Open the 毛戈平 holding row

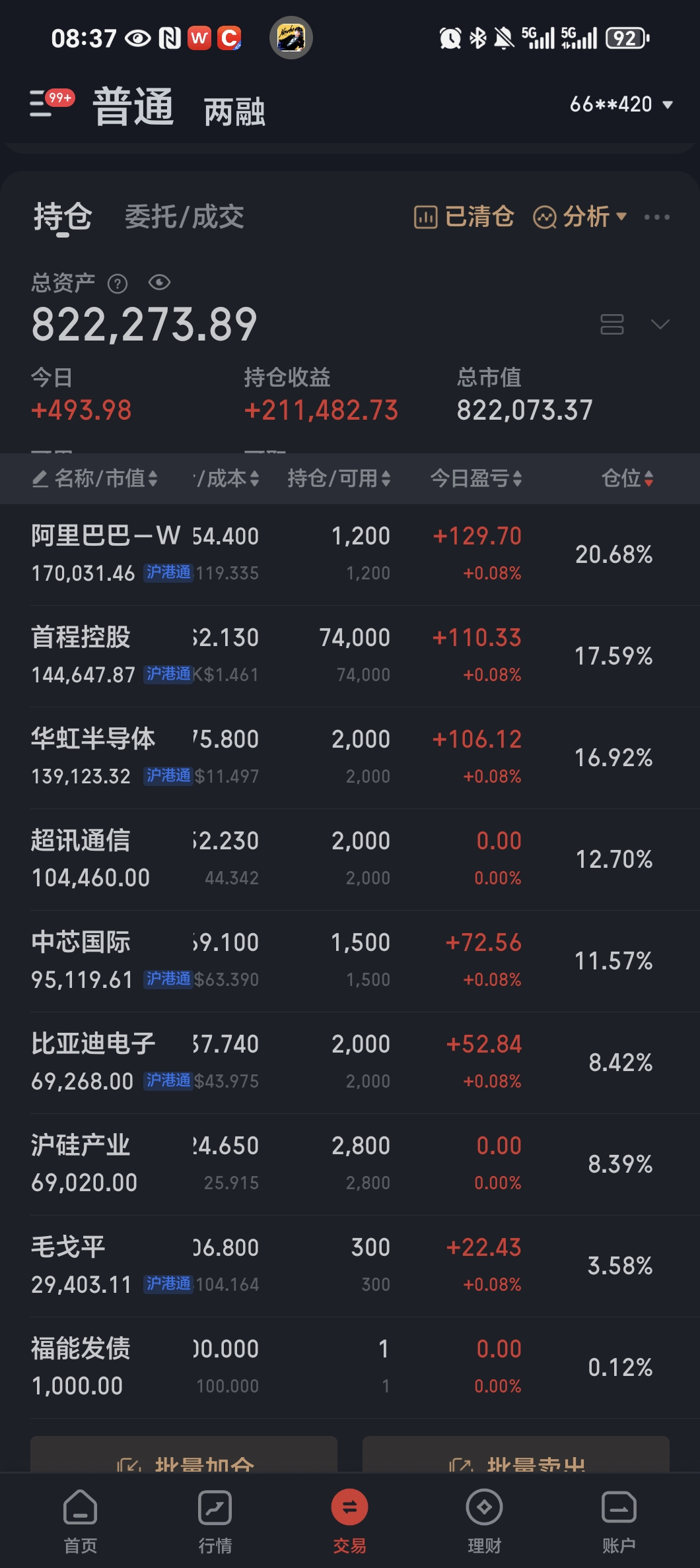tap(350, 1266)
